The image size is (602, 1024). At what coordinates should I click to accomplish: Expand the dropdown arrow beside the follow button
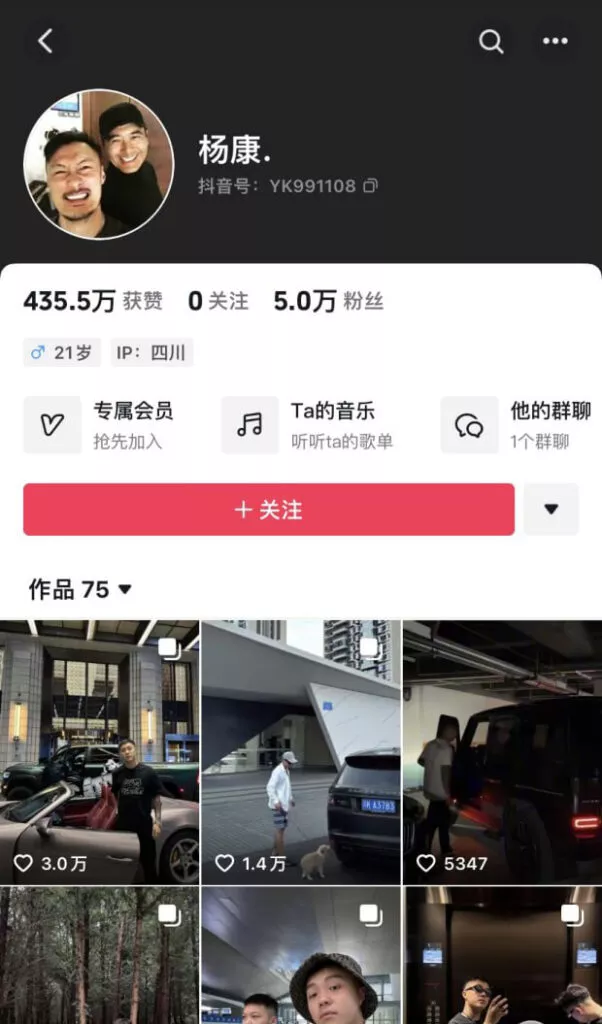(551, 509)
